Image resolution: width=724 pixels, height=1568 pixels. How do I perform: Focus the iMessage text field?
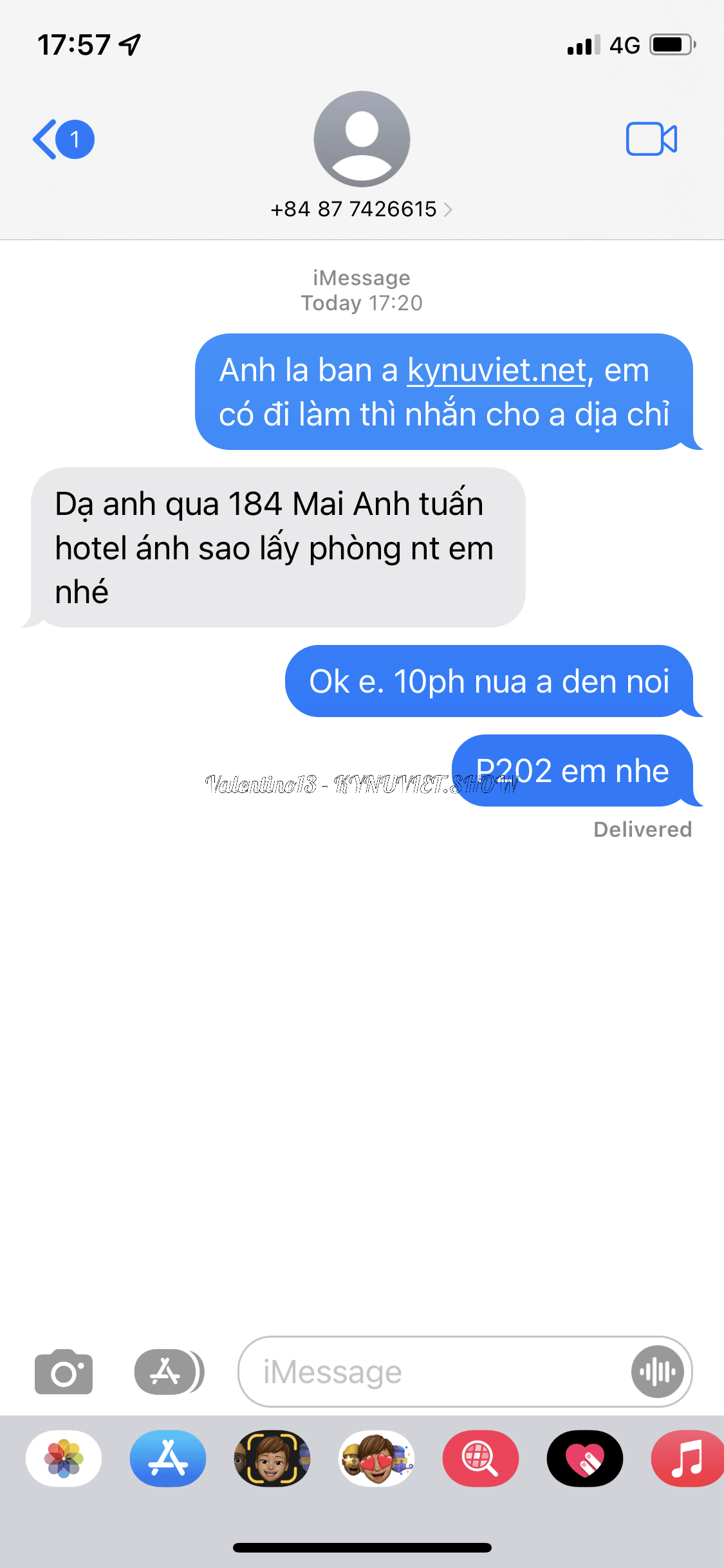point(438,1372)
